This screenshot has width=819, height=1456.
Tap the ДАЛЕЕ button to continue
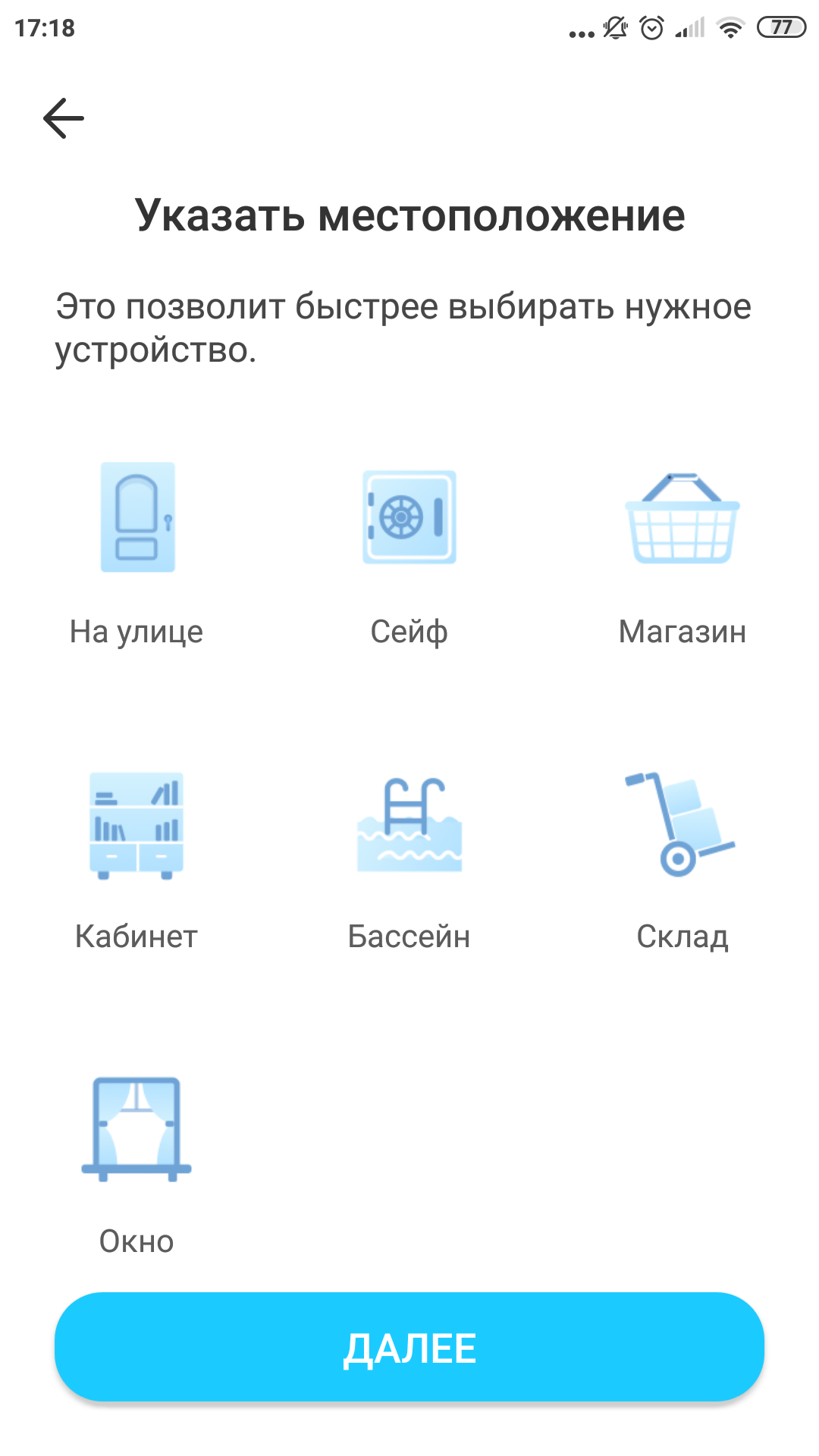click(409, 1347)
